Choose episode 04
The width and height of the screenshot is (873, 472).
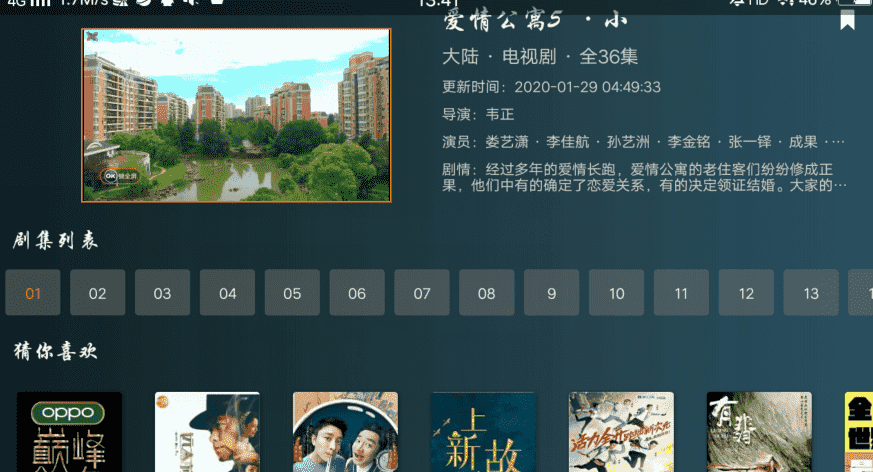(228, 293)
